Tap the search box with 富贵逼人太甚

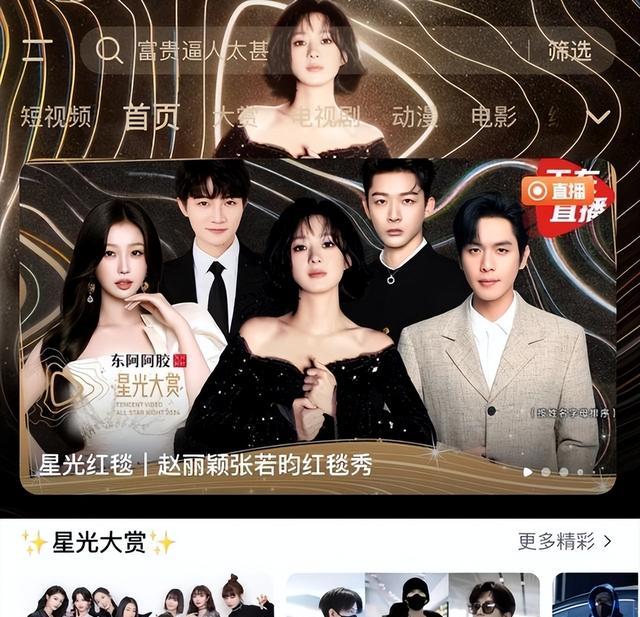click(x=300, y=50)
